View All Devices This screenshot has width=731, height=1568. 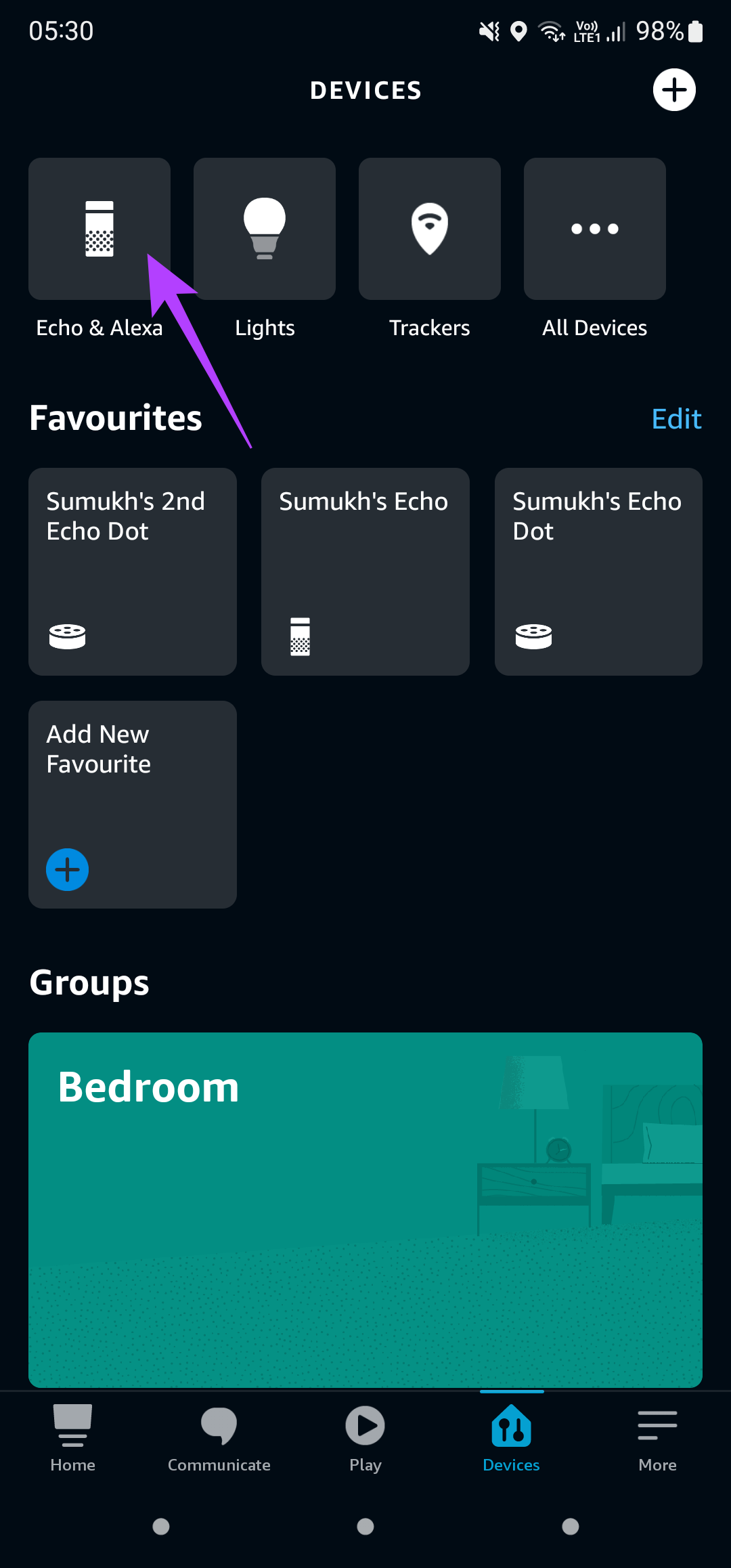click(595, 229)
